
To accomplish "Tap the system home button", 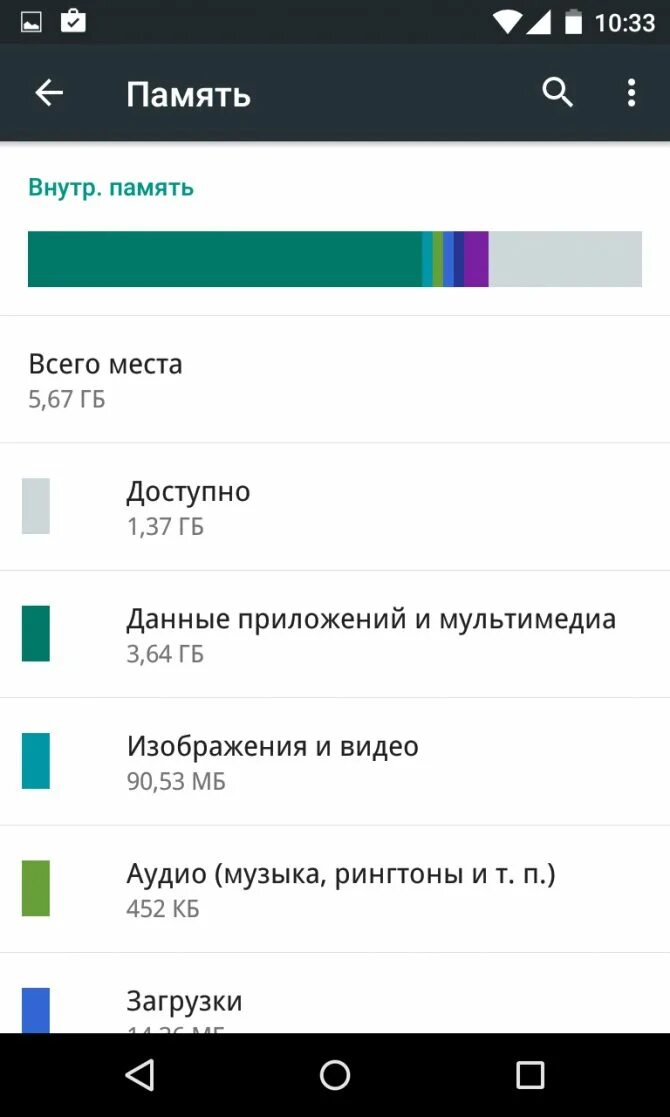I will (x=335, y=1075).
